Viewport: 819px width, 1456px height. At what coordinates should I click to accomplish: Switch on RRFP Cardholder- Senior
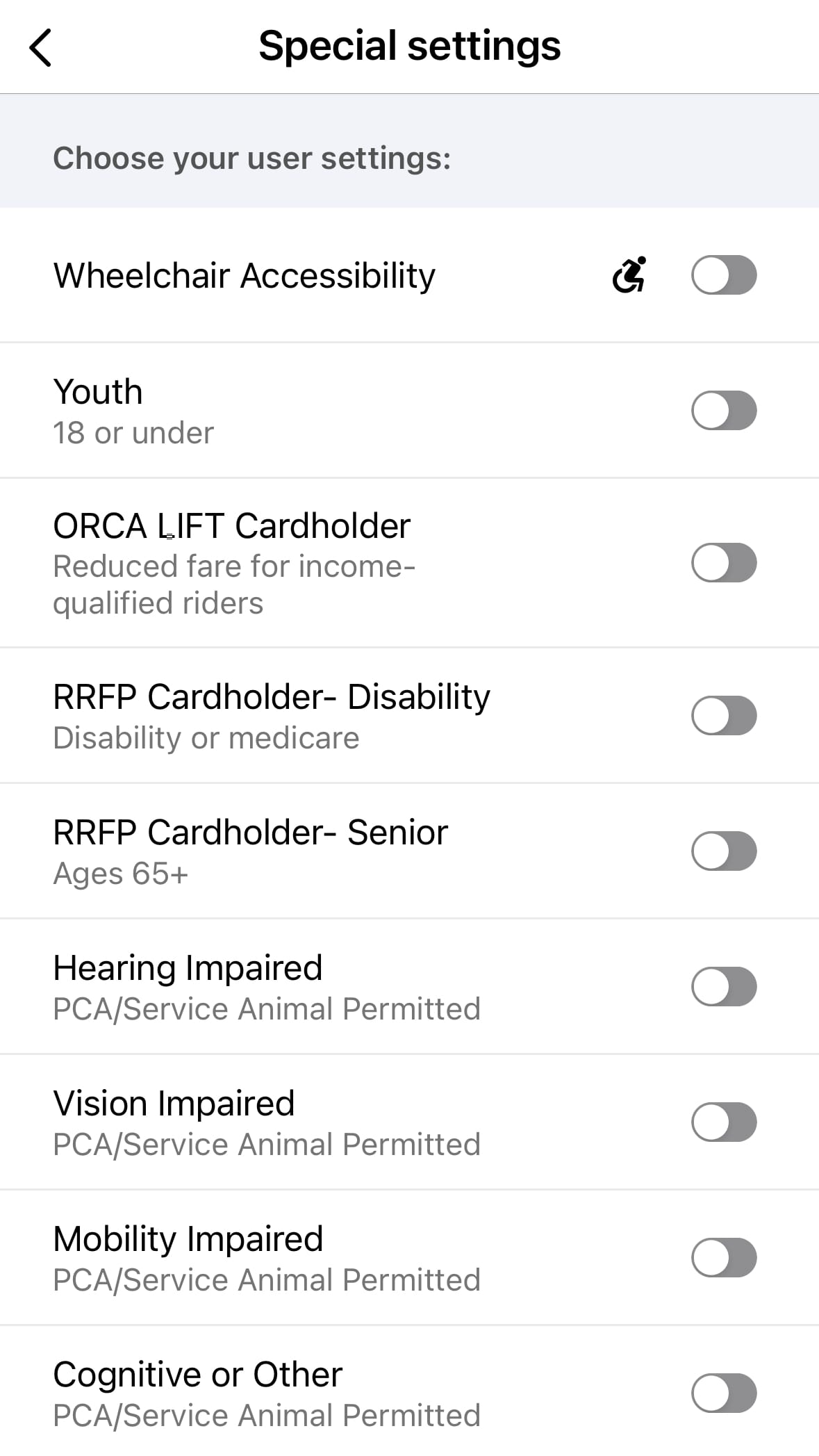(723, 851)
